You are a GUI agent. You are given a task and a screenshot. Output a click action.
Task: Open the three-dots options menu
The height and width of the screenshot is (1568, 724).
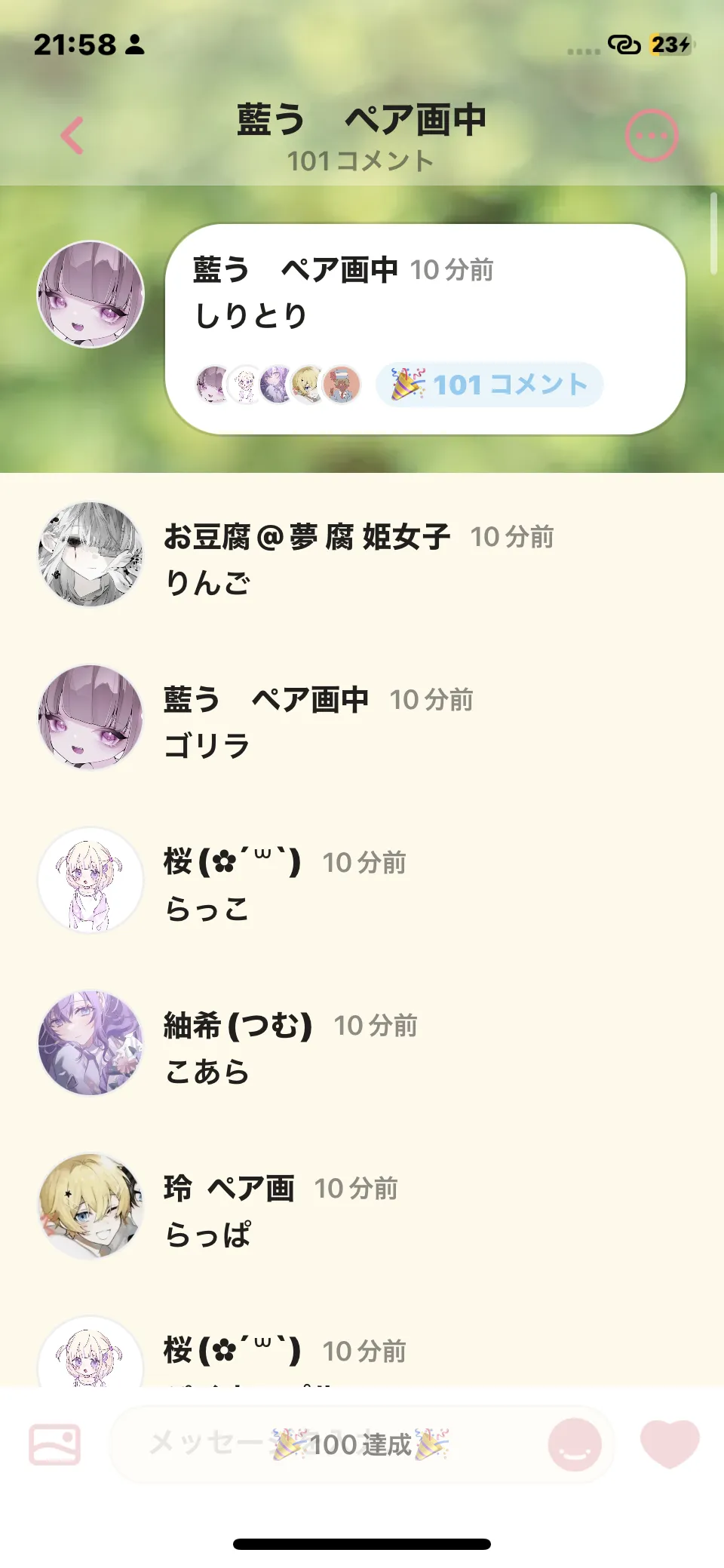click(652, 136)
